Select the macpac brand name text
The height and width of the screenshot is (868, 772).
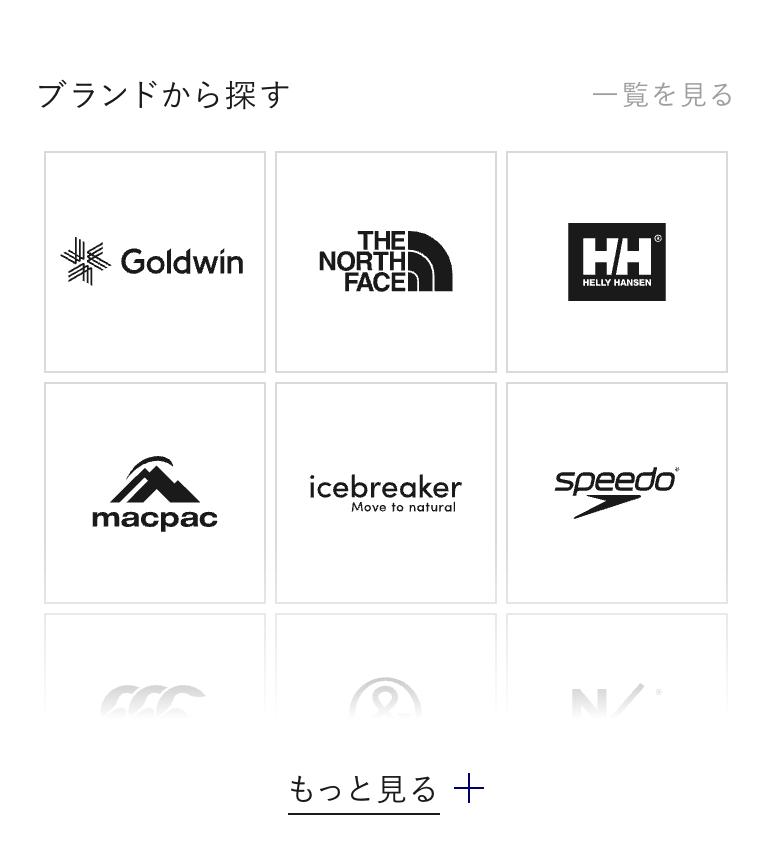[x=154, y=518]
